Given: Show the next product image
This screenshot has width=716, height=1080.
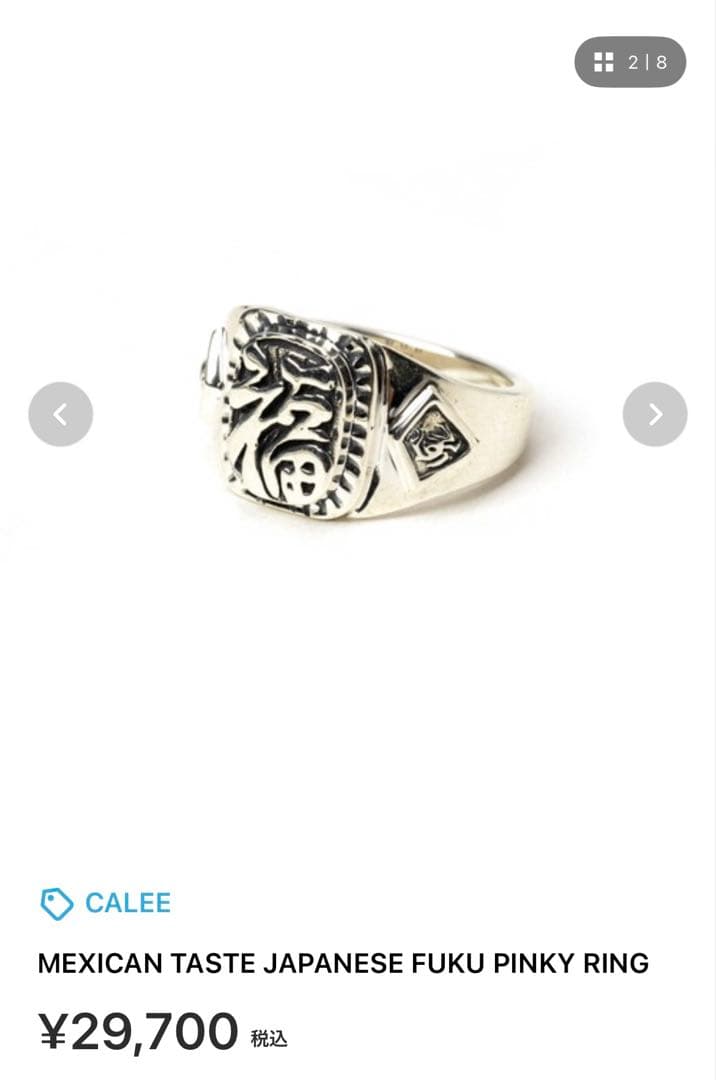Looking at the screenshot, I should [655, 414].
